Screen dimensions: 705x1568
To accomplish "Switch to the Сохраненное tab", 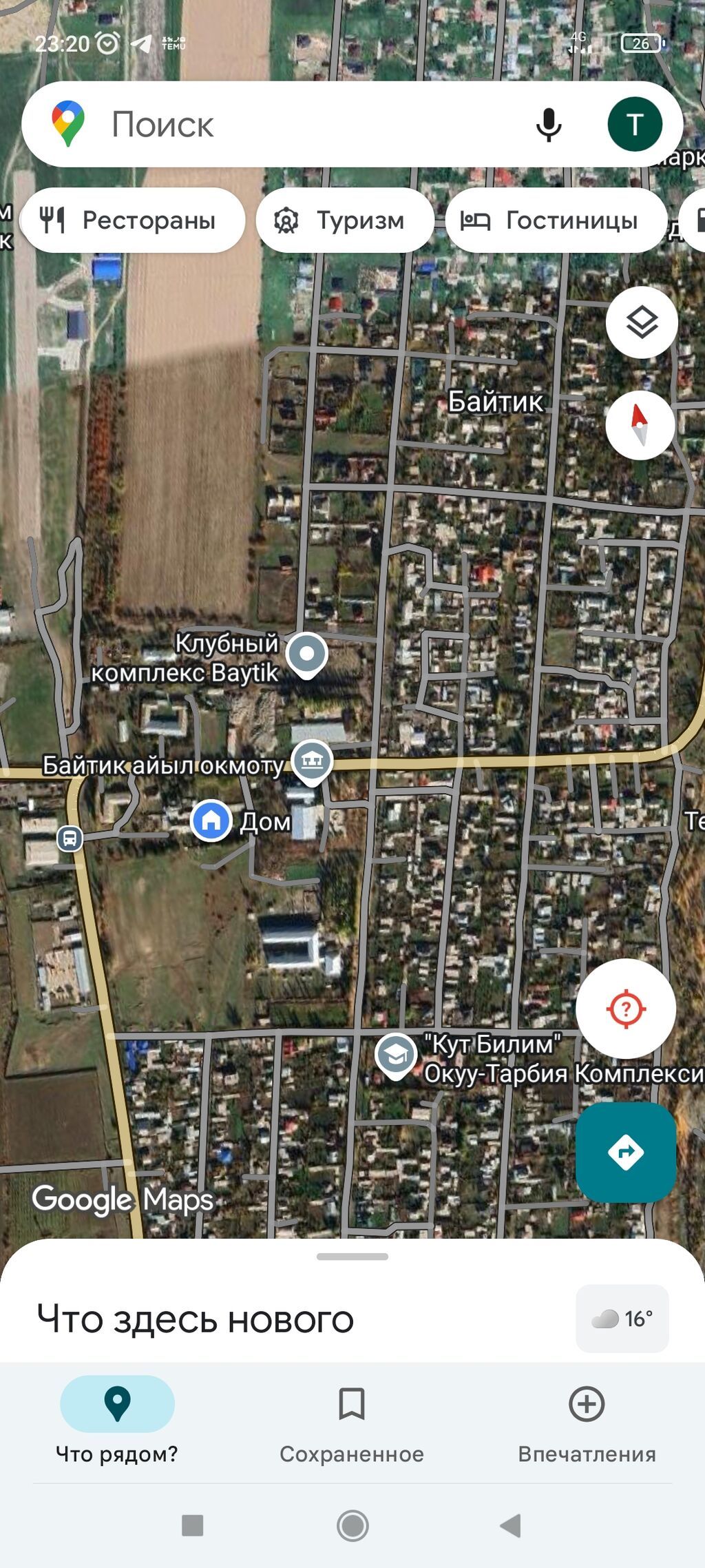I will [x=352, y=1422].
